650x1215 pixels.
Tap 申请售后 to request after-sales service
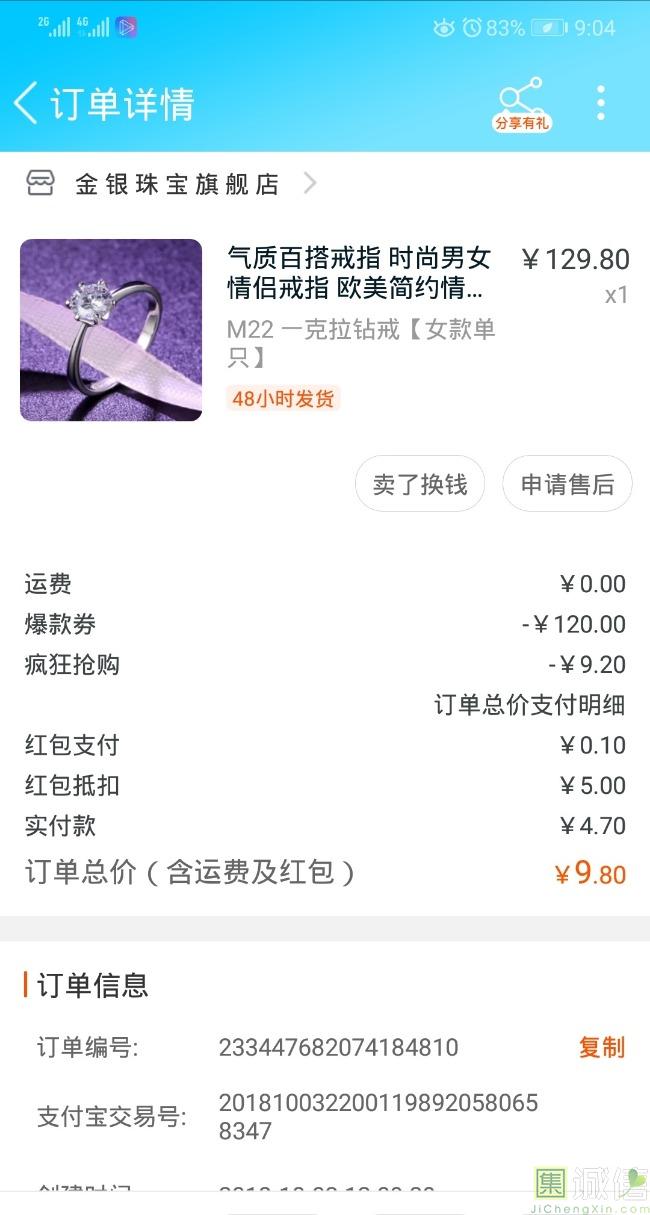[x=567, y=484]
